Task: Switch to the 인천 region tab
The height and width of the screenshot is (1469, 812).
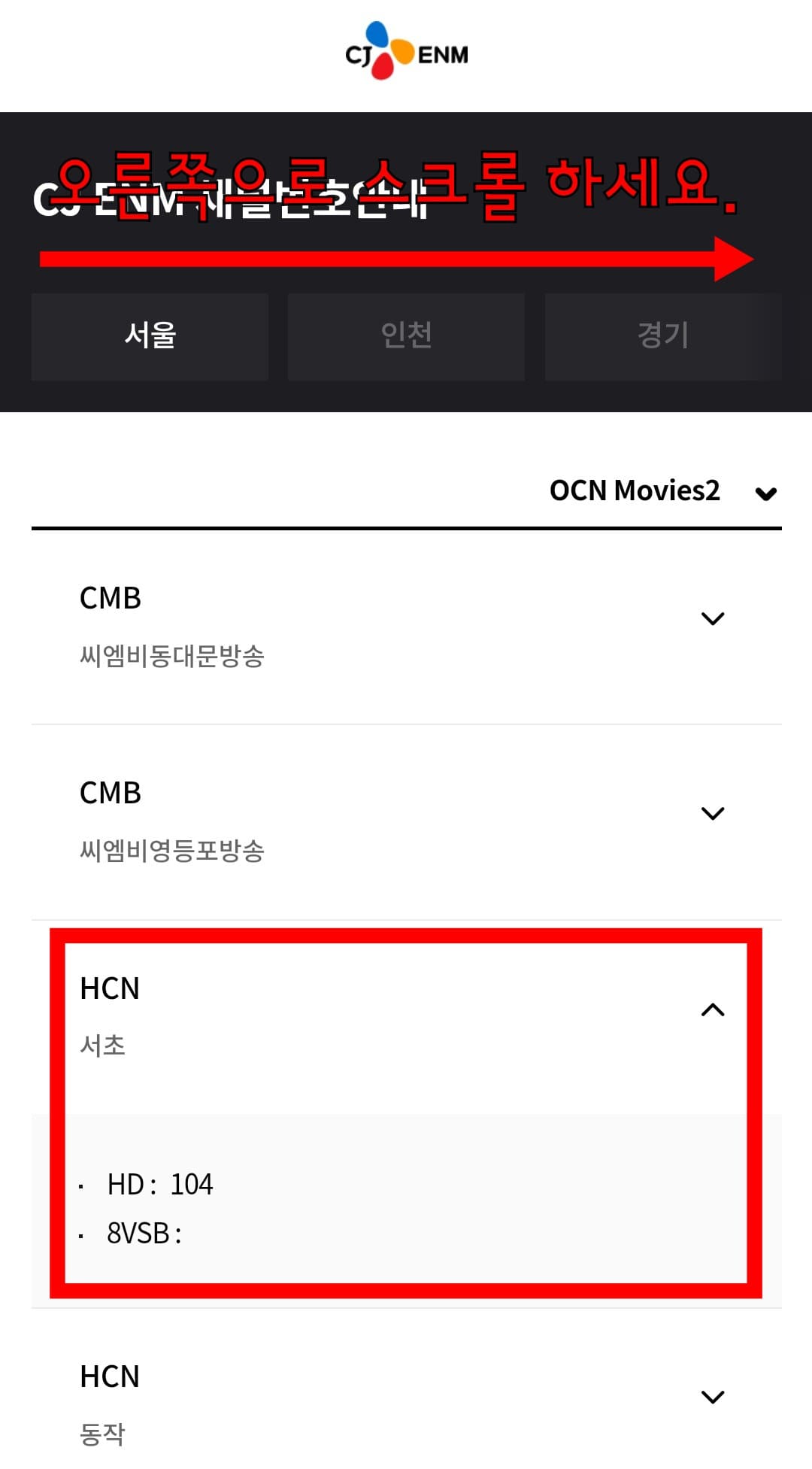Action: click(x=406, y=336)
